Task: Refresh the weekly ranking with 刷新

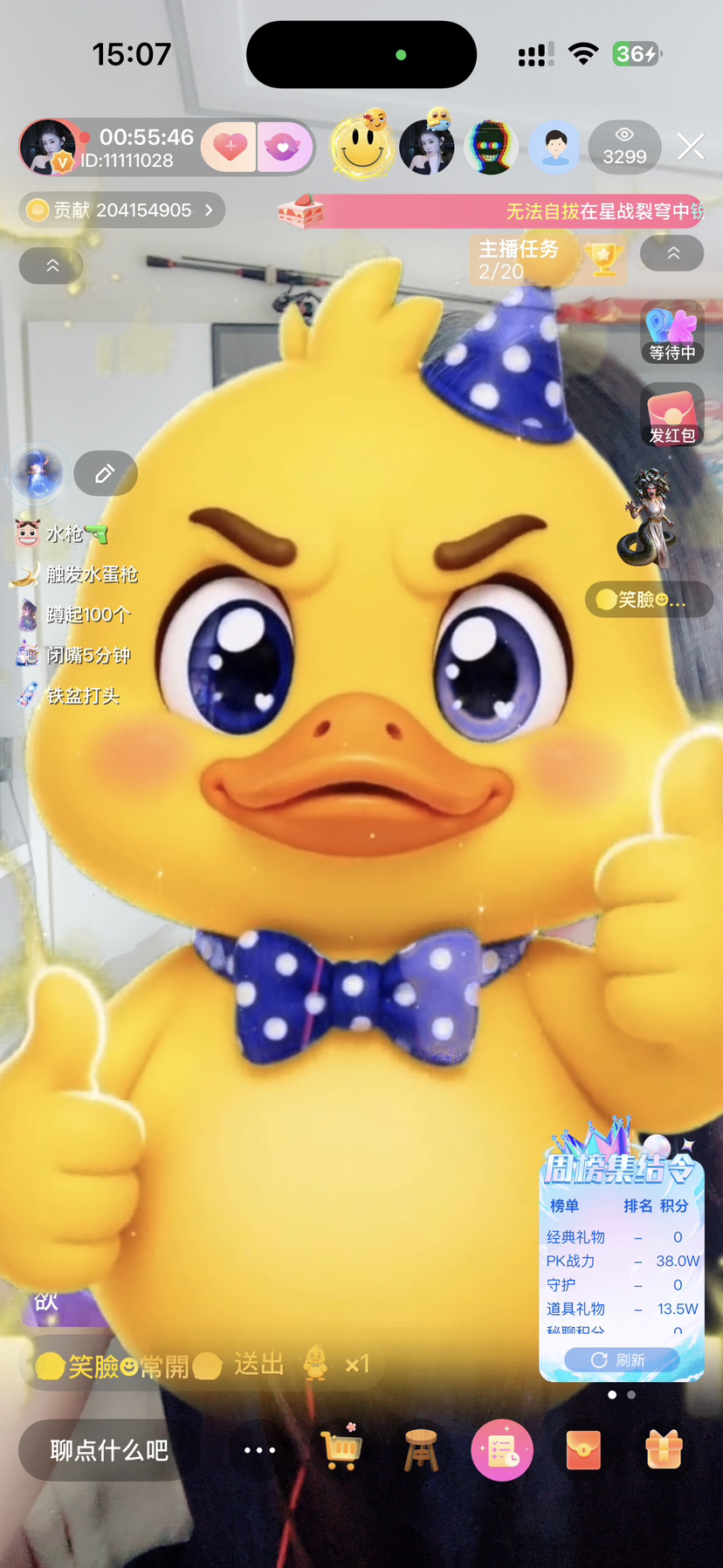Action: [621, 1359]
